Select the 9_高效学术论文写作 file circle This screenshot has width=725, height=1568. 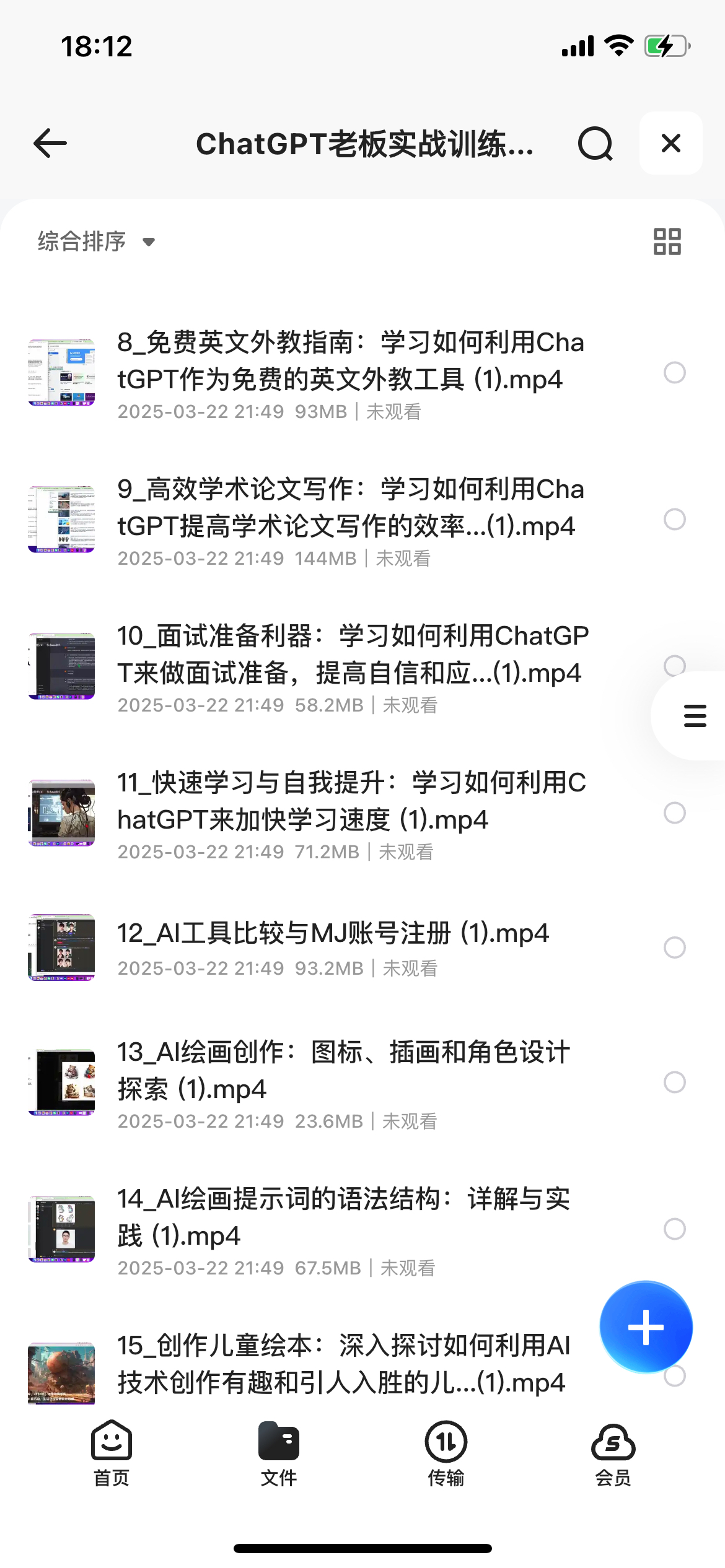point(674,520)
